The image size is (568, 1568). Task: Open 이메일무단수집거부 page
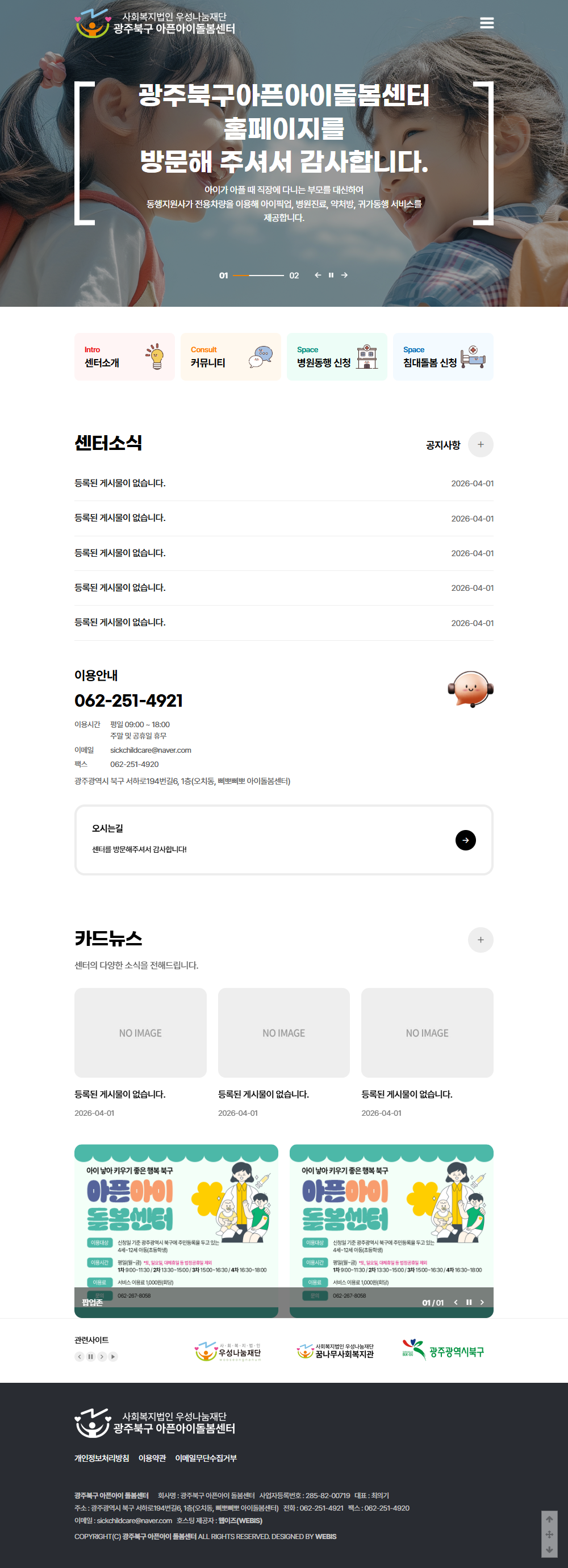click(x=206, y=1458)
